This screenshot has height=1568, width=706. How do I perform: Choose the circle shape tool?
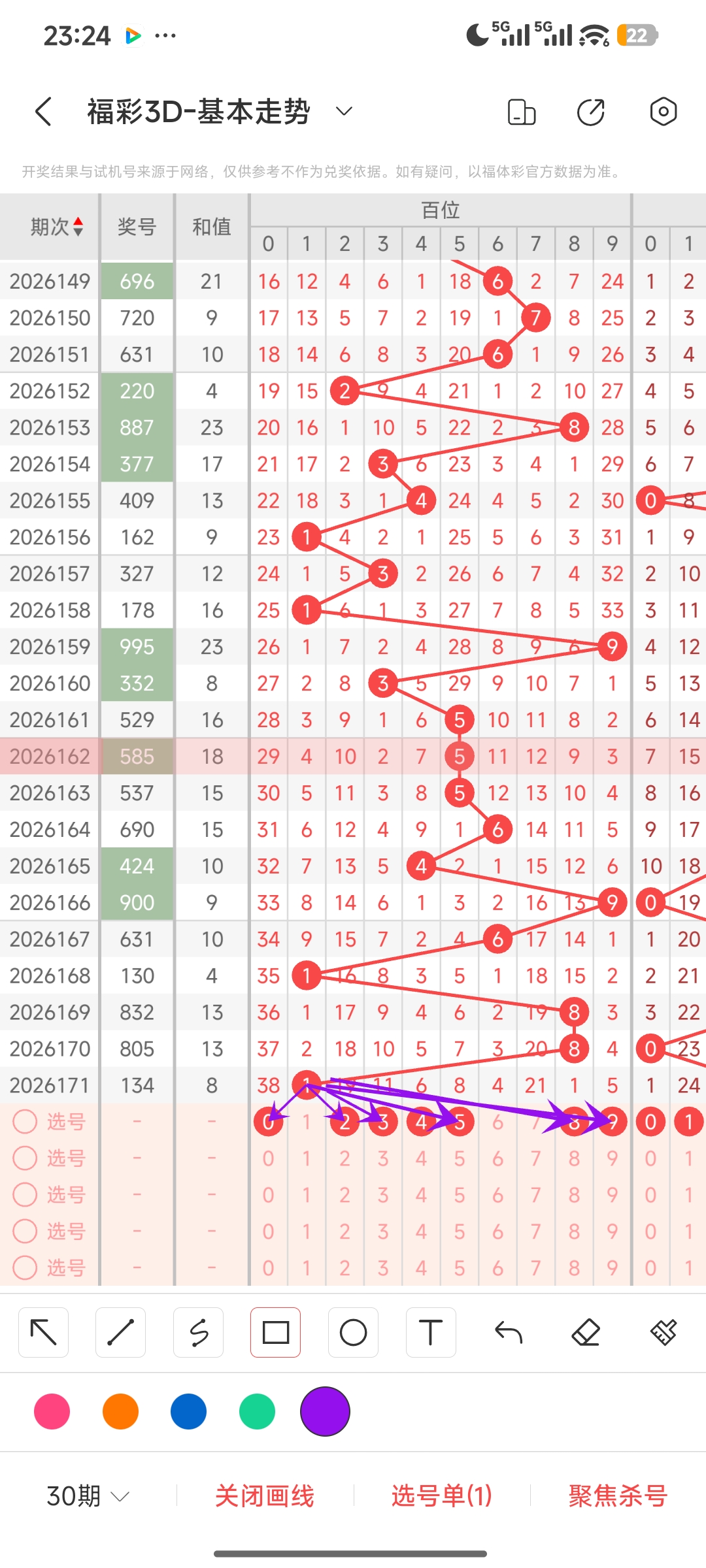click(x=353, y=1332)
